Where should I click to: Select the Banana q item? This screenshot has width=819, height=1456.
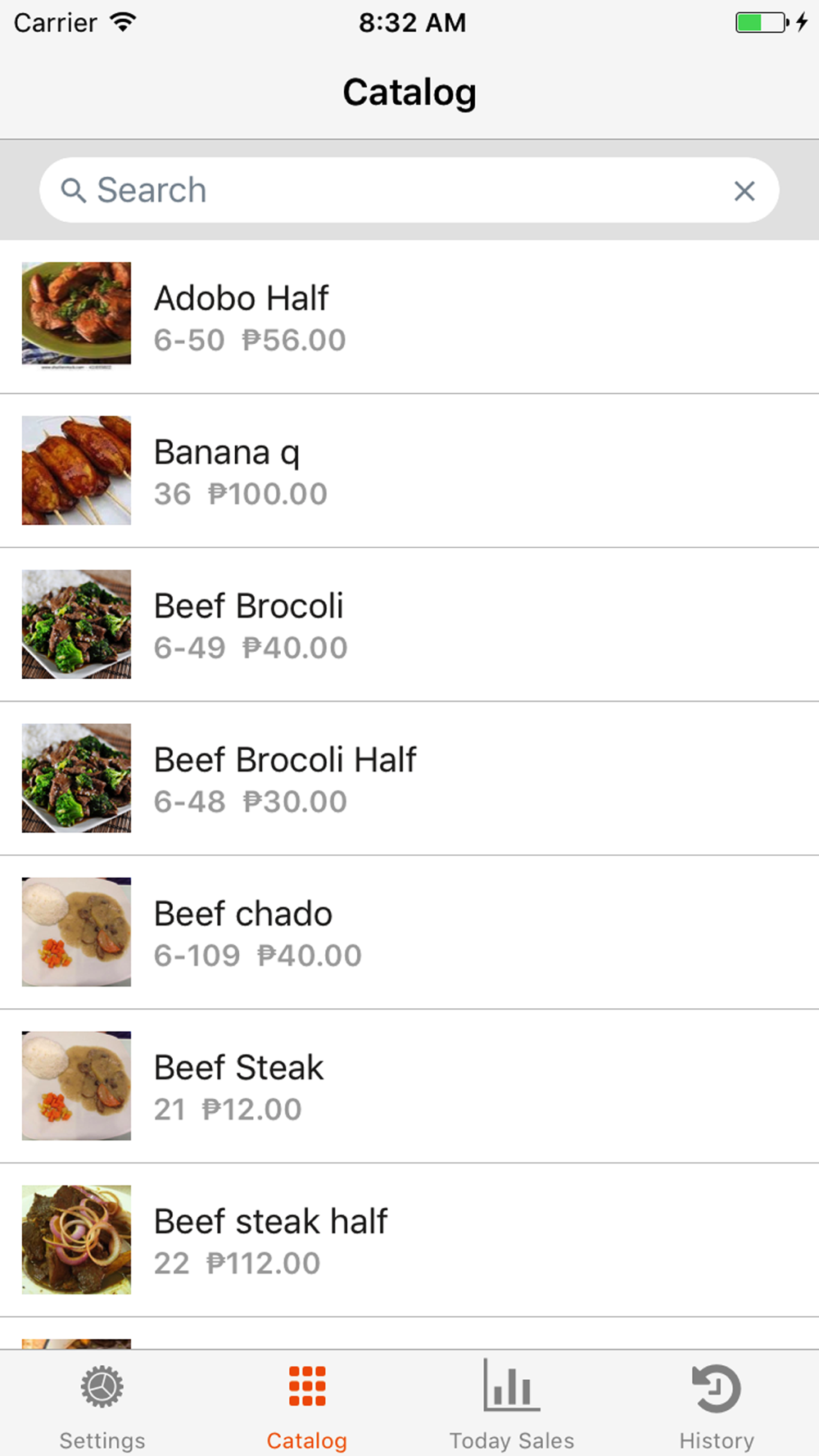[409, 471]
